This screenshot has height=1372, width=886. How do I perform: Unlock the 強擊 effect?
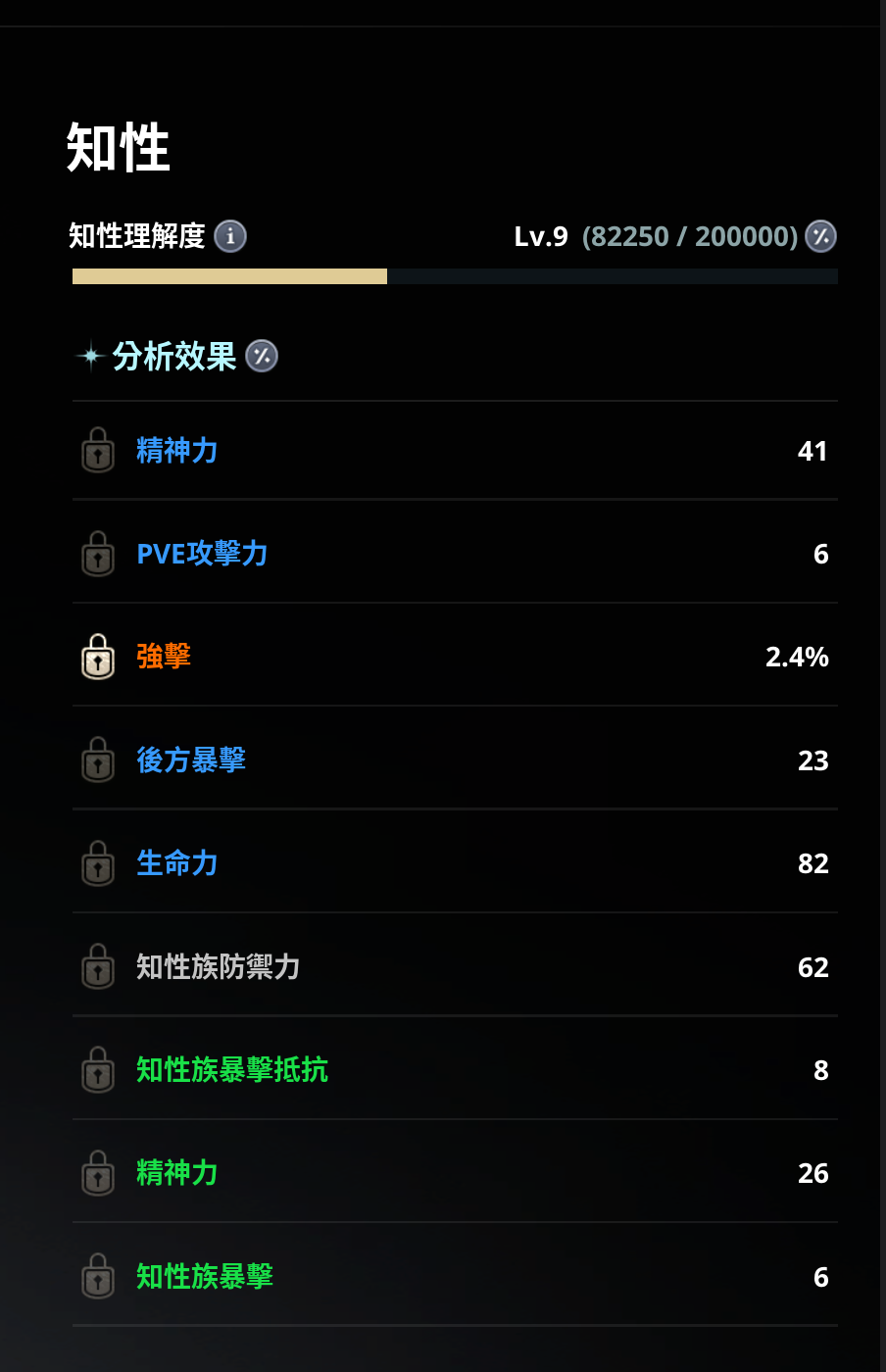98,658
